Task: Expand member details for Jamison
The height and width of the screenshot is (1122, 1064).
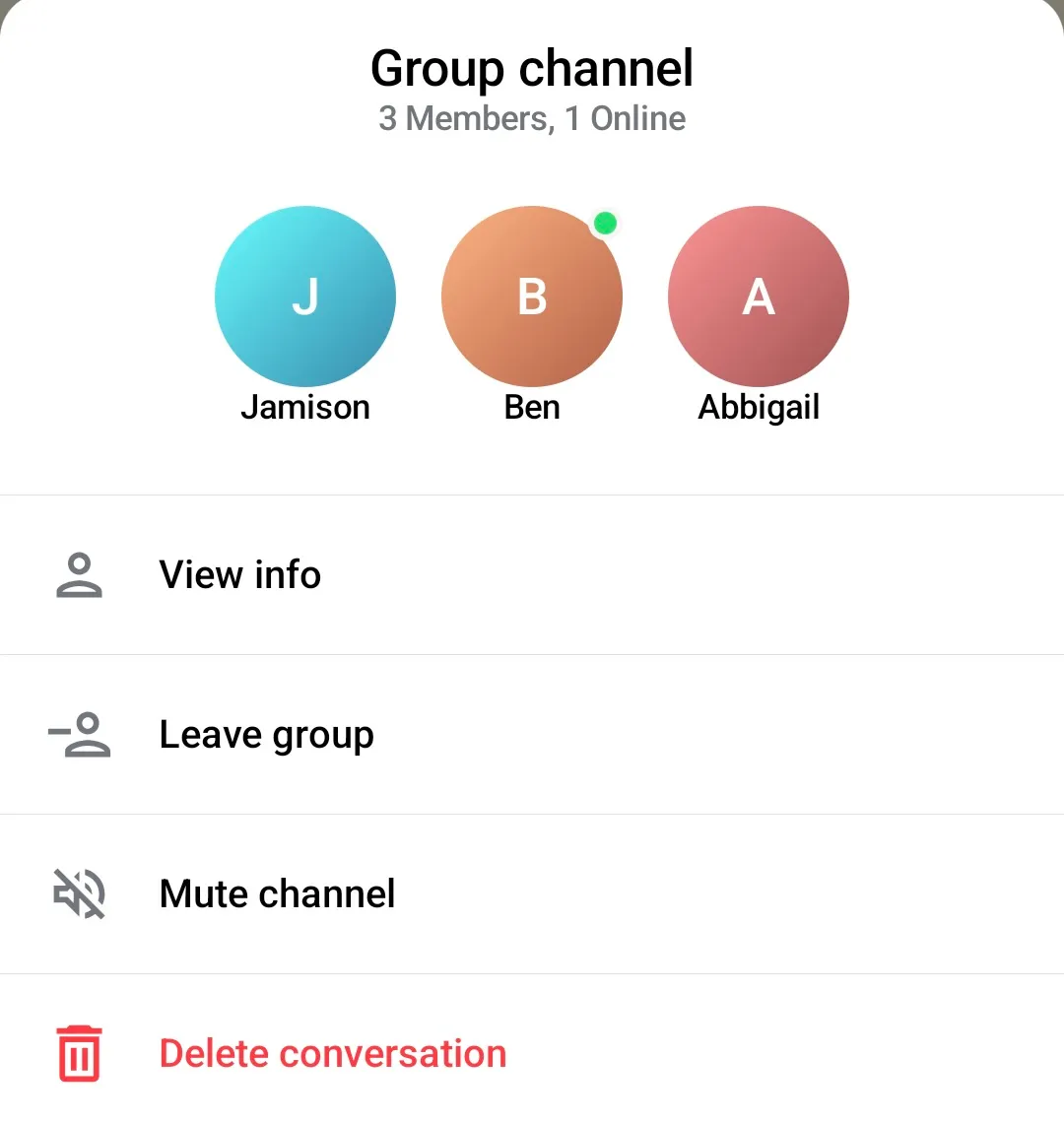Action: pyautogui.click(x=305, y=296)
